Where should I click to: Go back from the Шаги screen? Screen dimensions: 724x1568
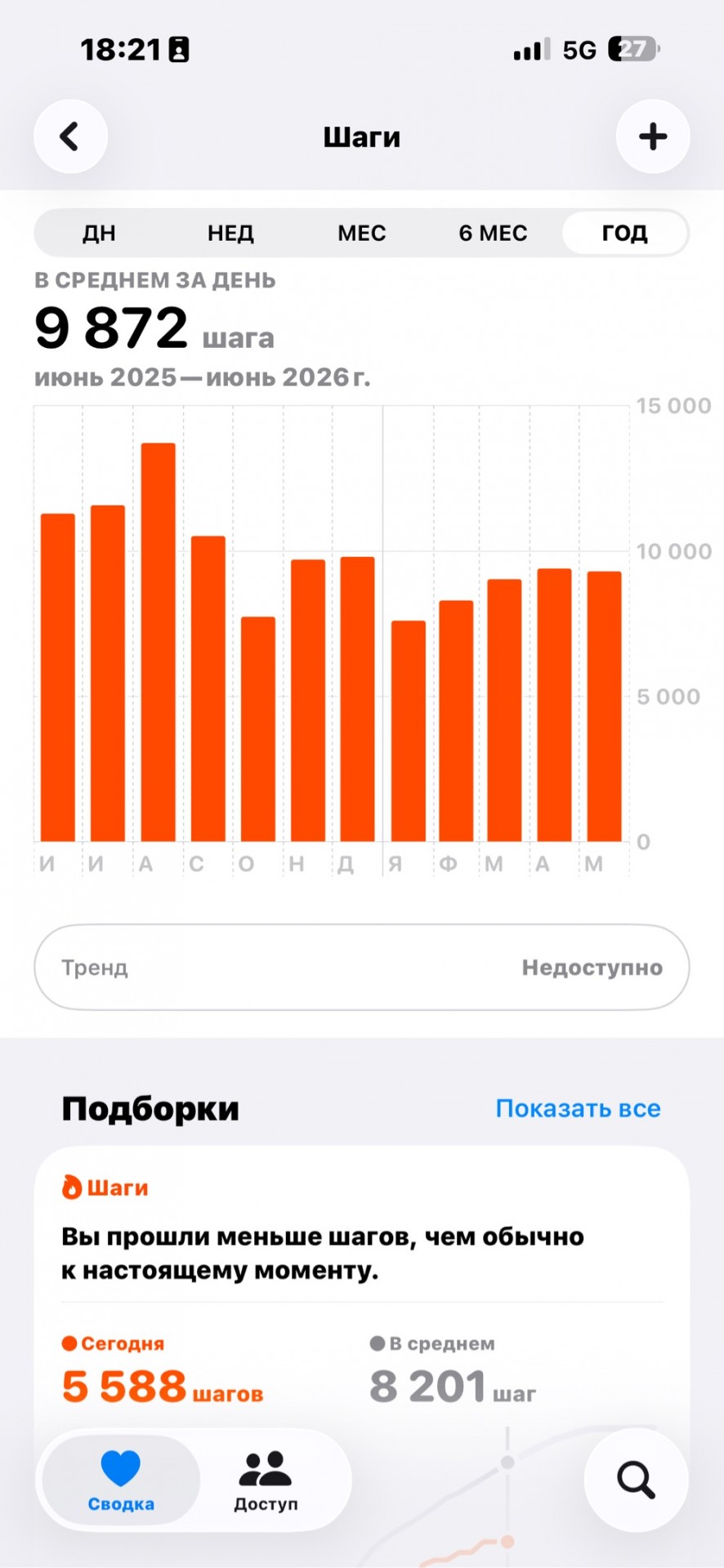pos(70,136)
